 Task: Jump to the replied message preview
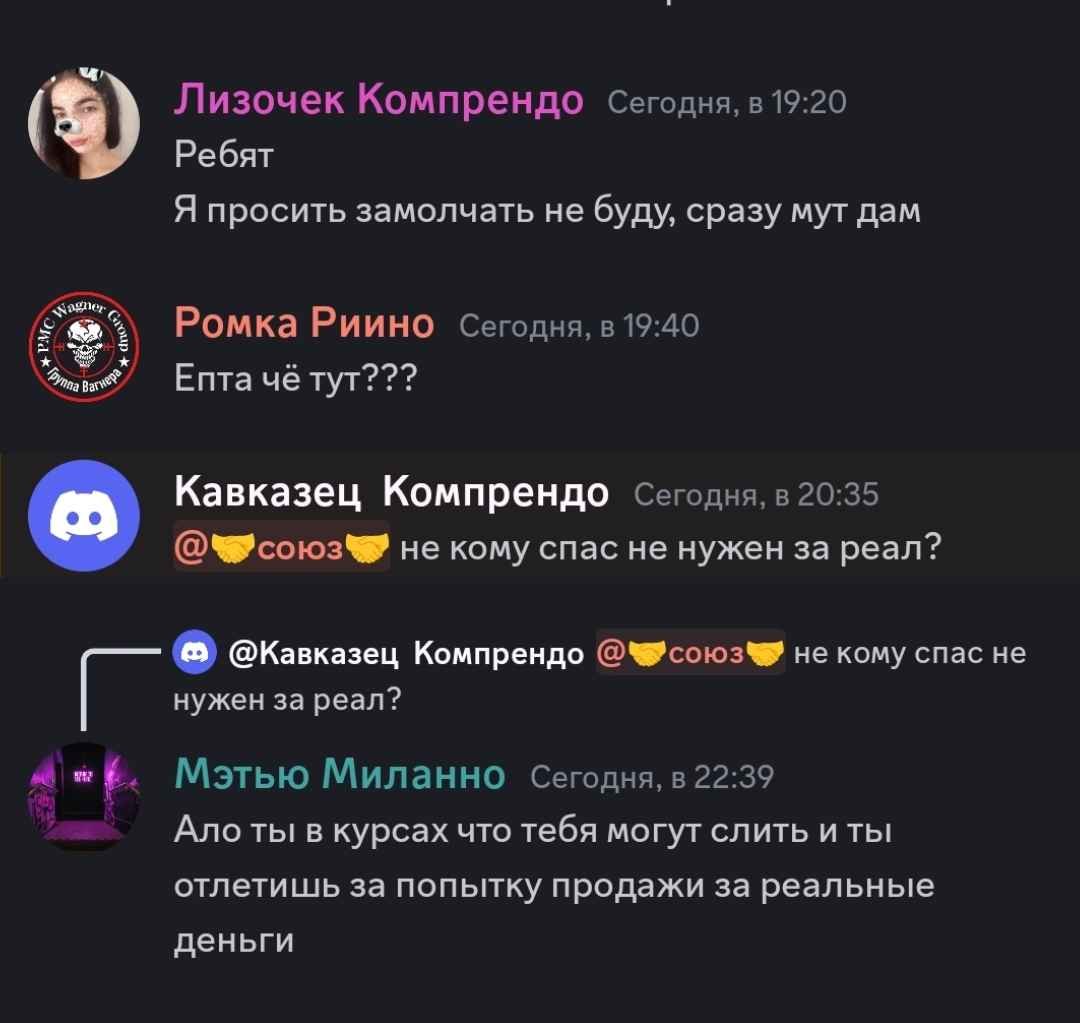600,672
